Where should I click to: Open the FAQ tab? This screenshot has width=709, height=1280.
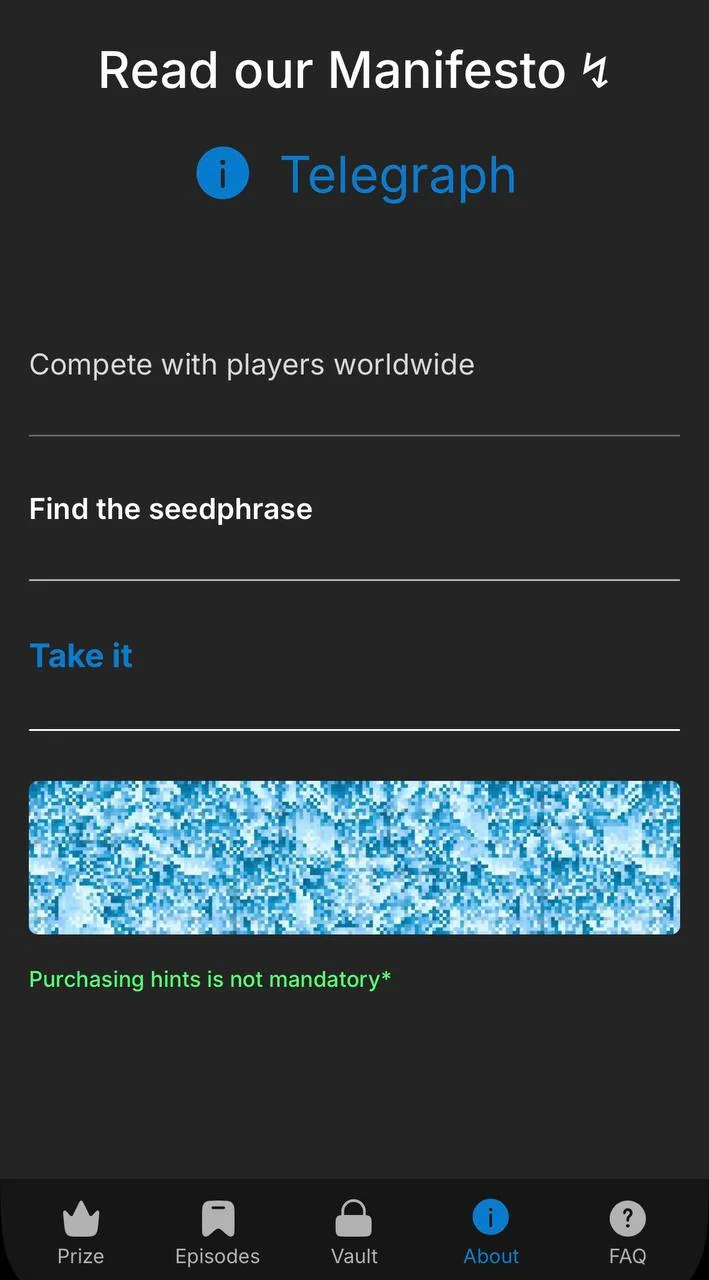[627, 1234]
